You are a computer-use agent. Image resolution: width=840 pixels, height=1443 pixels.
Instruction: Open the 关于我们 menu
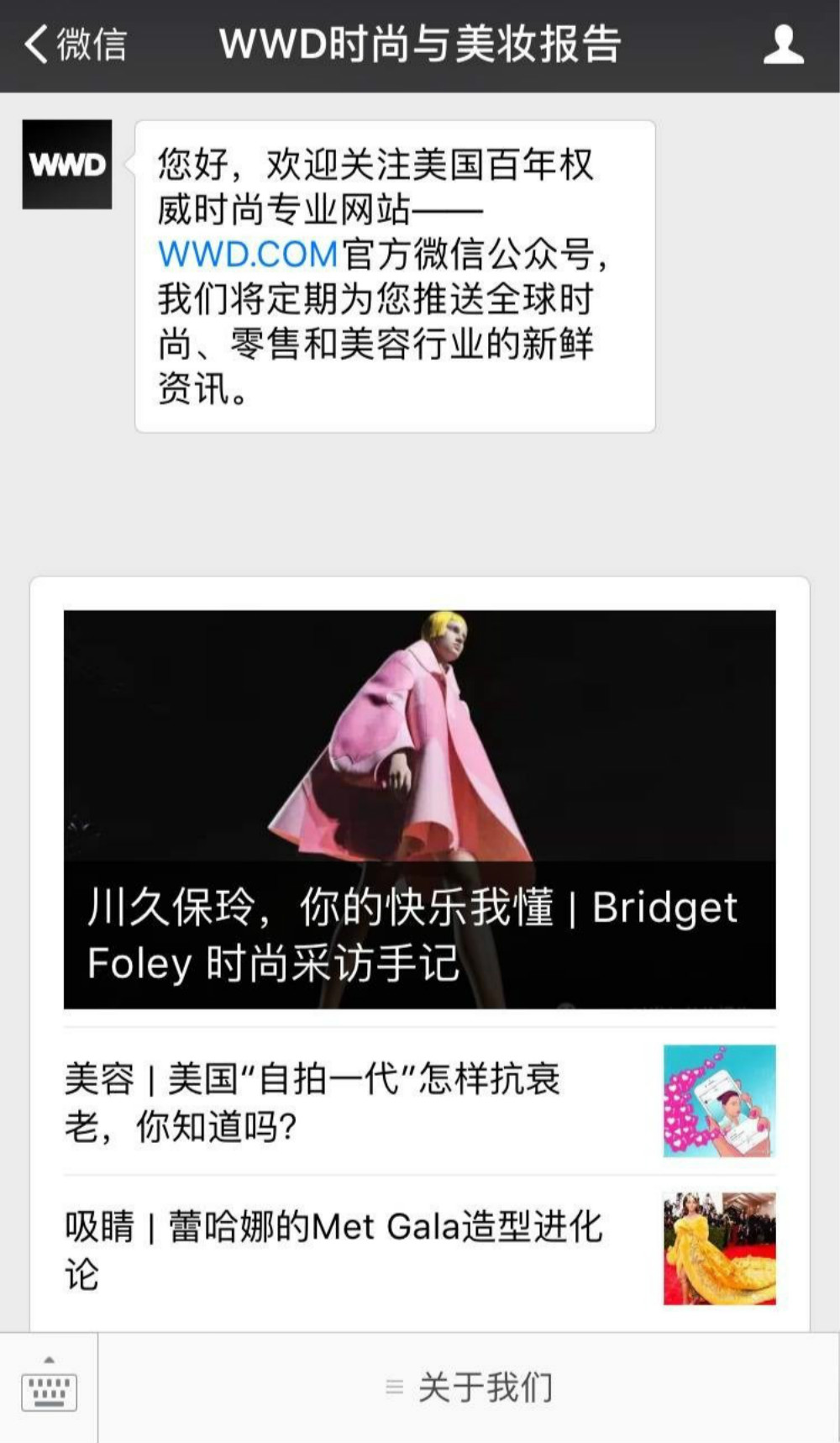point(469,1388)
